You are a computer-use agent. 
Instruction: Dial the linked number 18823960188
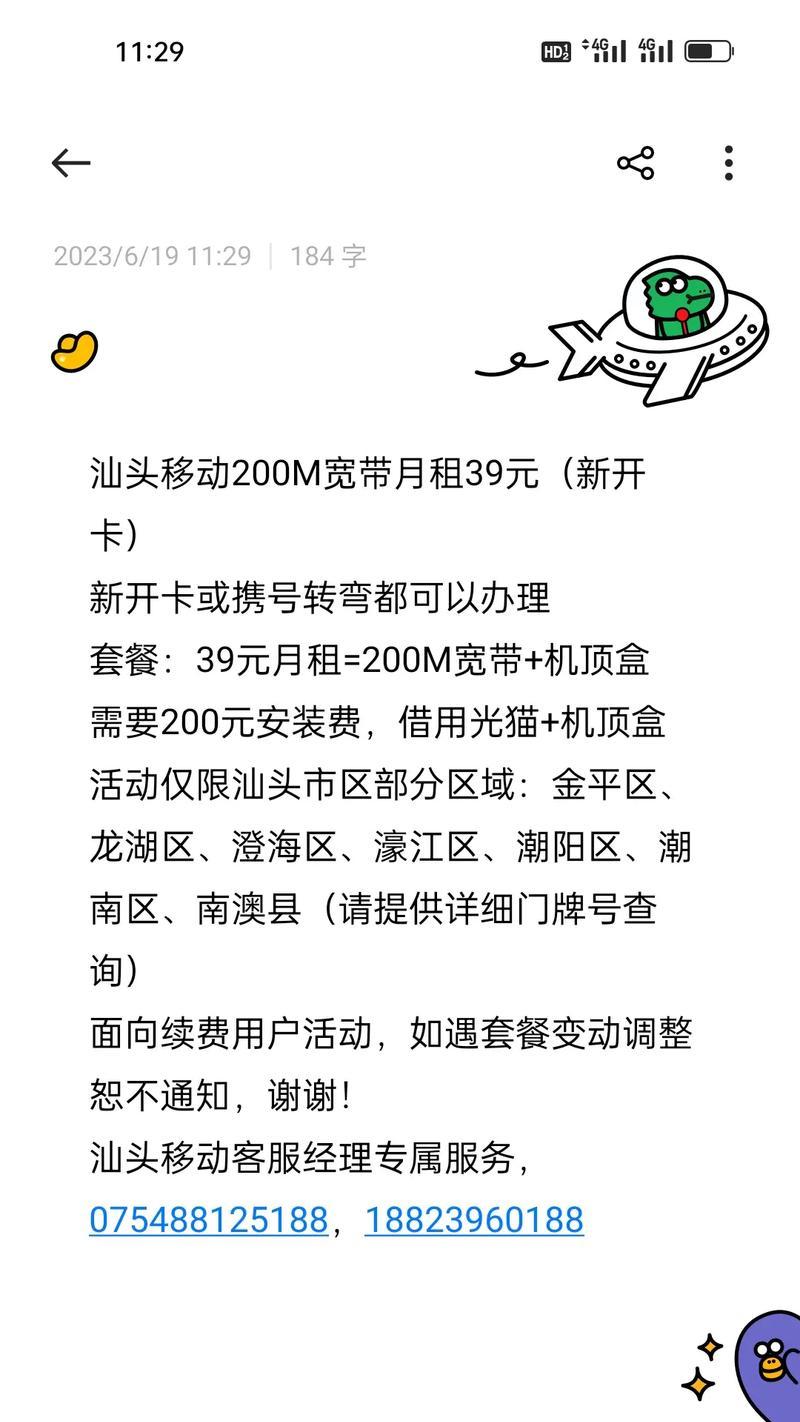pyautogui.click(x=474, y=1220)
